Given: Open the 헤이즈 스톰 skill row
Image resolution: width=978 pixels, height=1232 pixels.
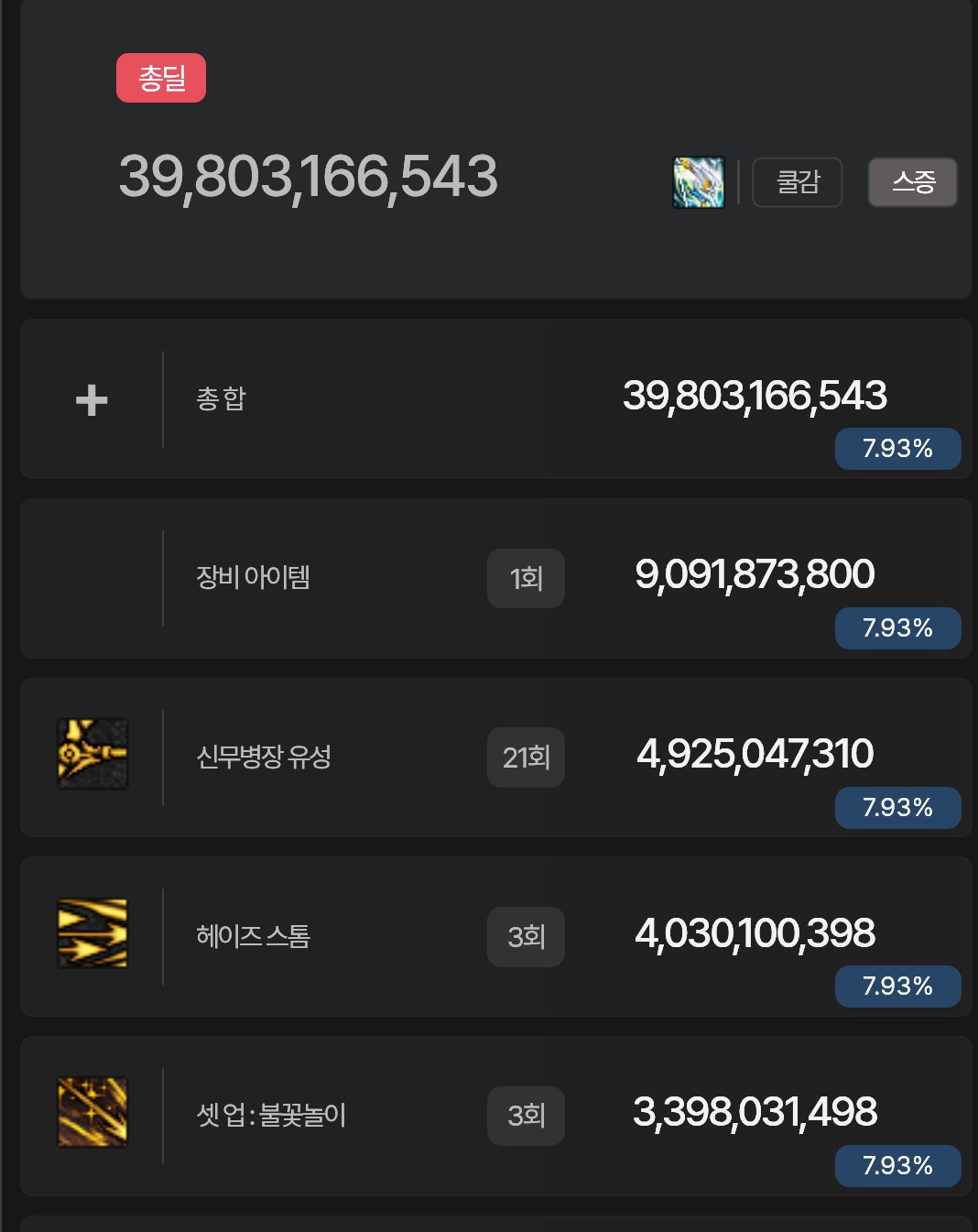Looking at the screenshot, I should (x=494, y=936).
